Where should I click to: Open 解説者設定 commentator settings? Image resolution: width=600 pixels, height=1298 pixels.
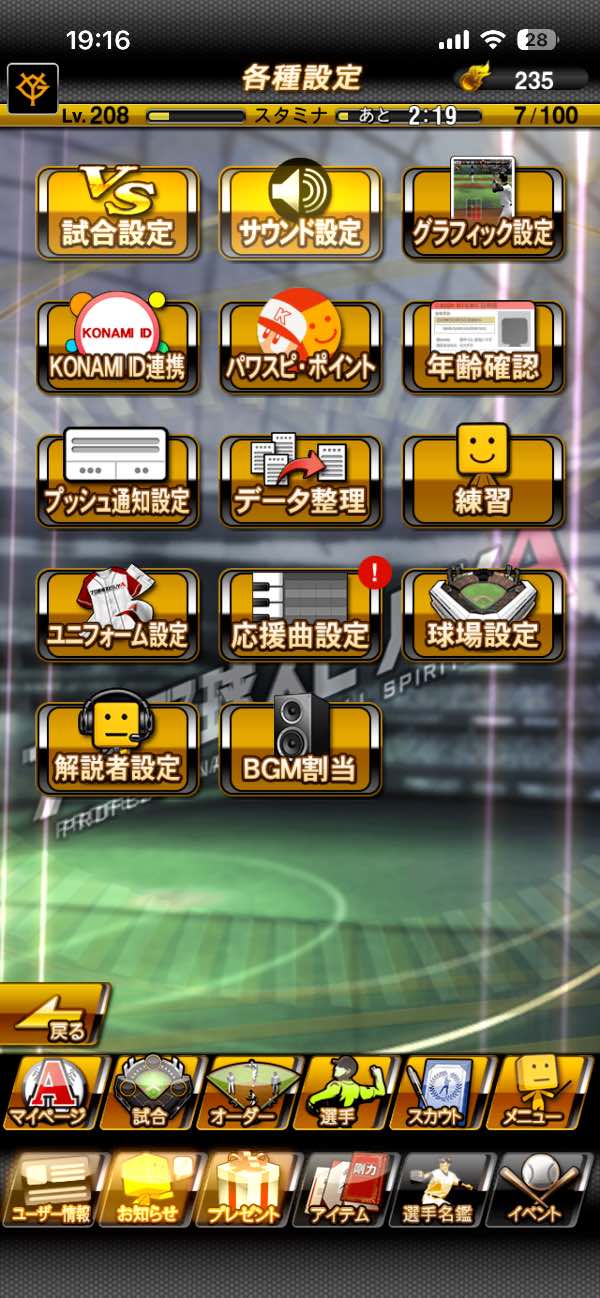(117, 748)
